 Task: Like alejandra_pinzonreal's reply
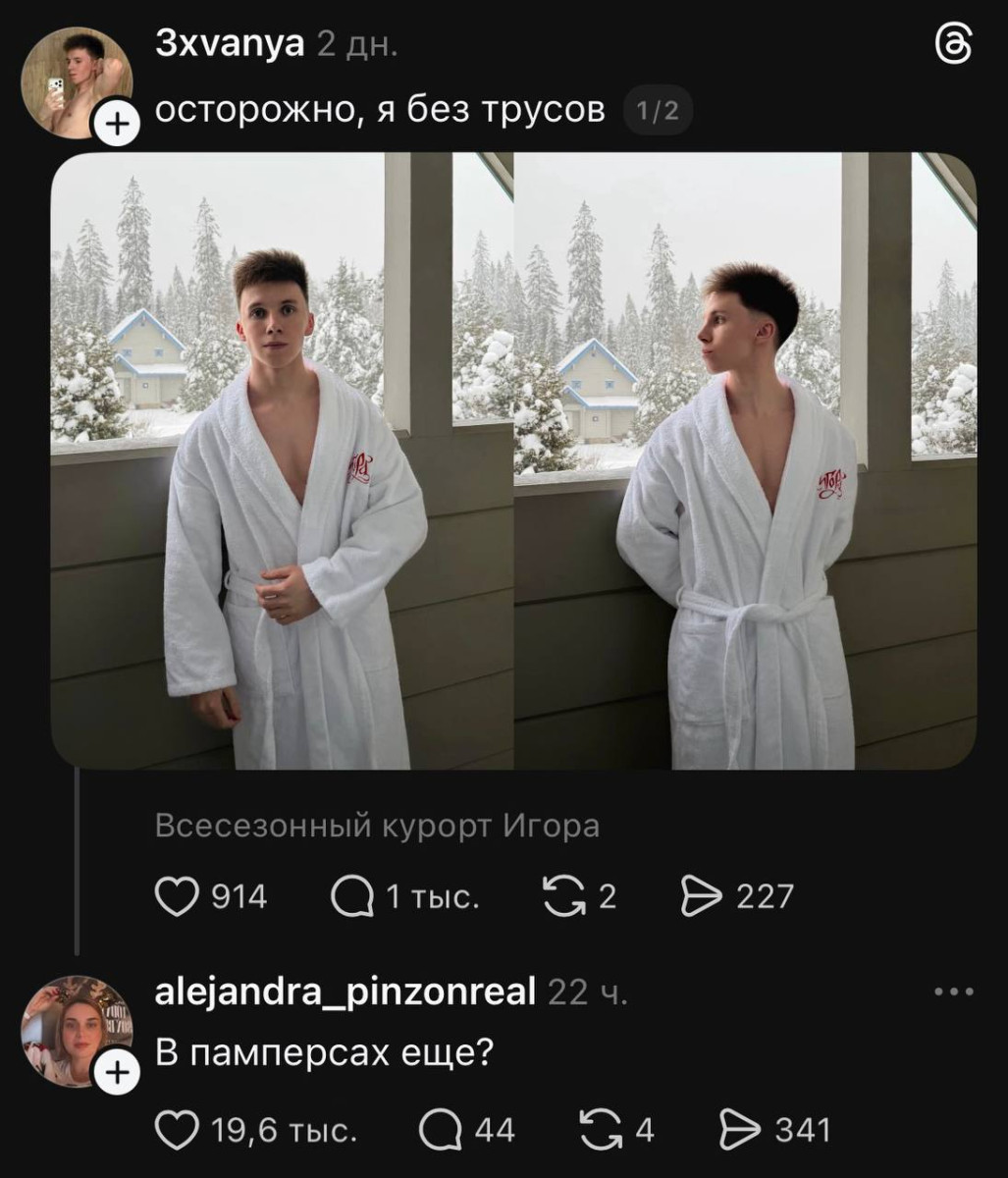pos(178,1131)
